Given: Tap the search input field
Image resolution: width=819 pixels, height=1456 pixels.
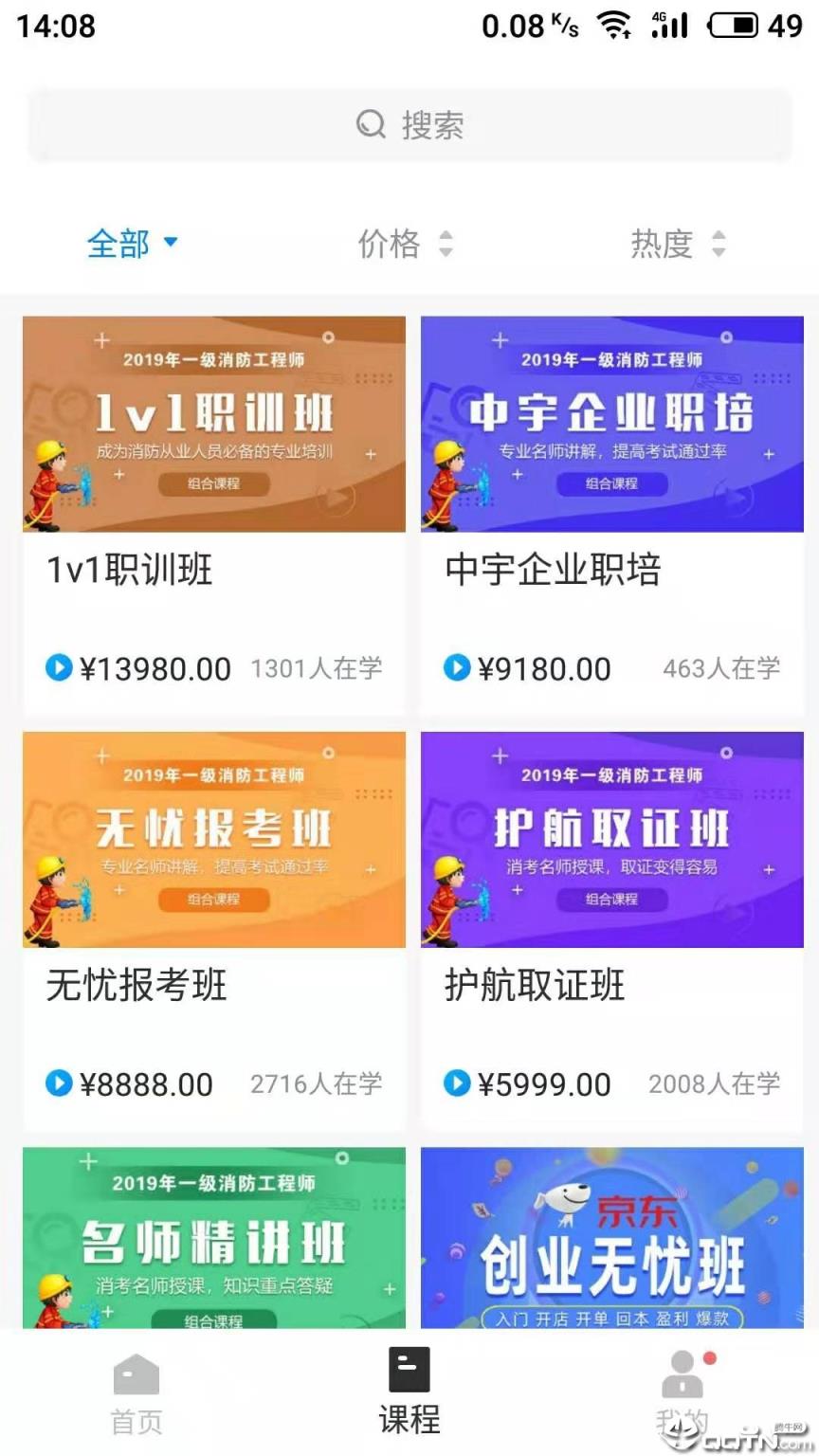Looking at the screenshot, I should point(409,124).
